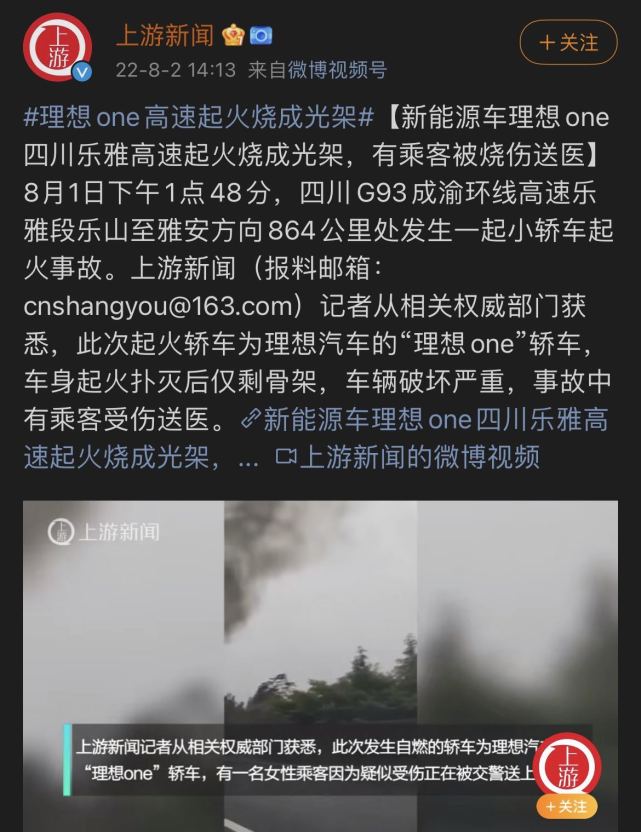Follow the 上游新闻 account
Viewport: 641px width, 832px height.
point(568,43)
